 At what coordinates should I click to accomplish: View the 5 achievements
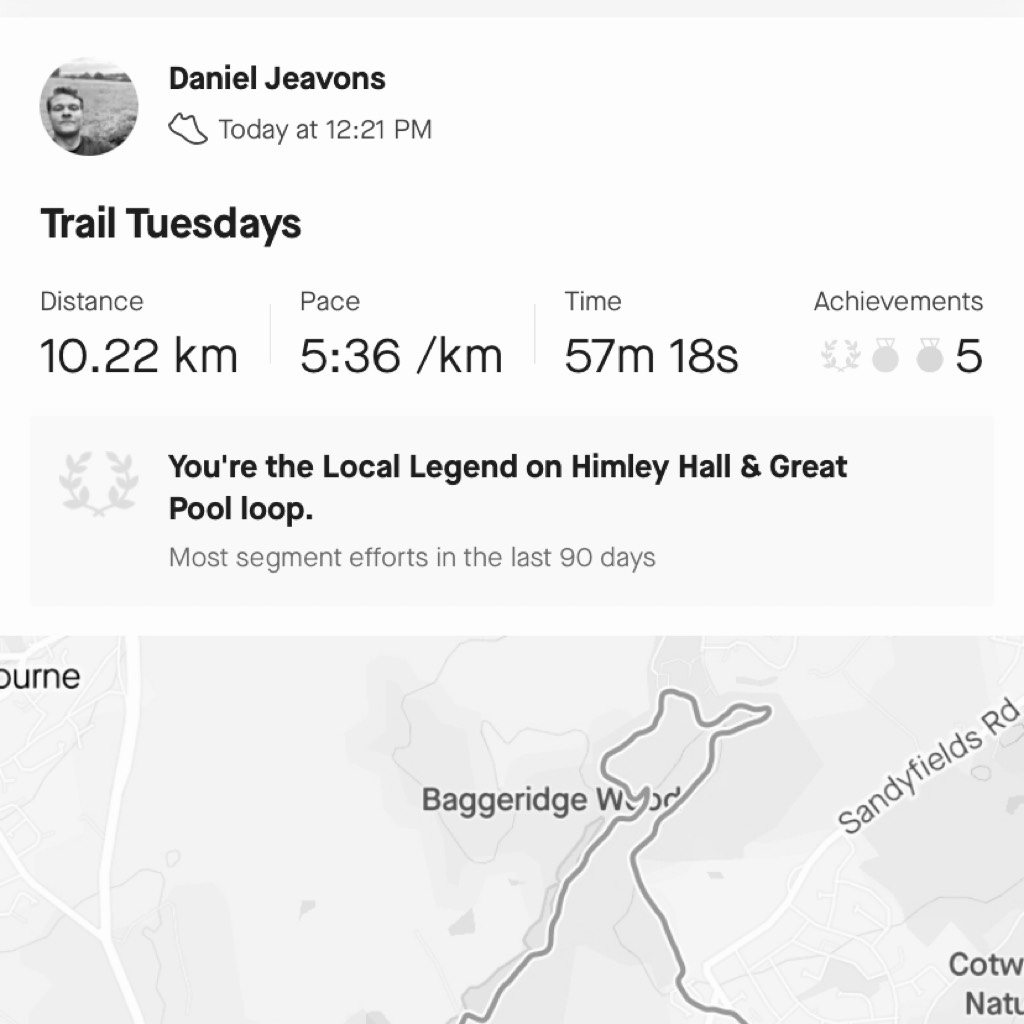[x=900, y=355]
